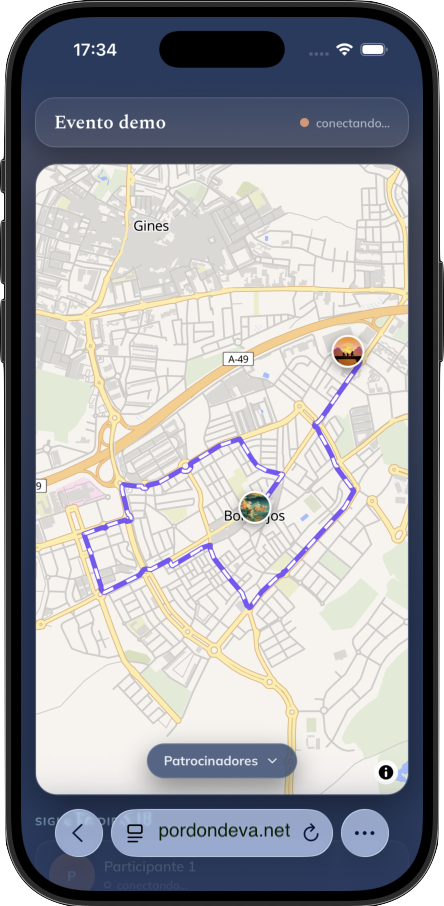The image size is (444, 906).
Task: Expand the Patrocinadores dropdown
Action: tap(221, 760)
